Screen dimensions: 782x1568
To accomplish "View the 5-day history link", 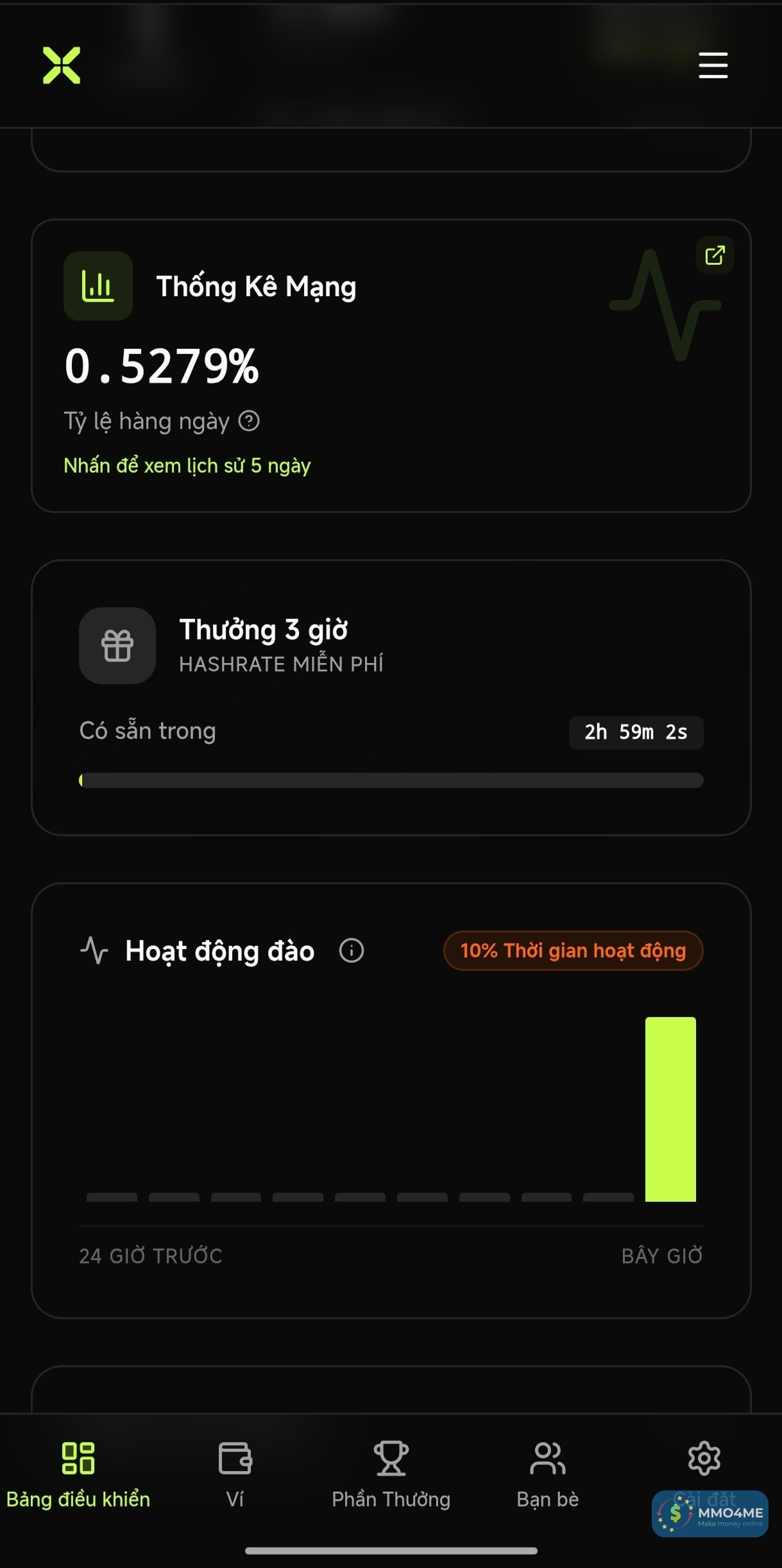I will point(187,466).
